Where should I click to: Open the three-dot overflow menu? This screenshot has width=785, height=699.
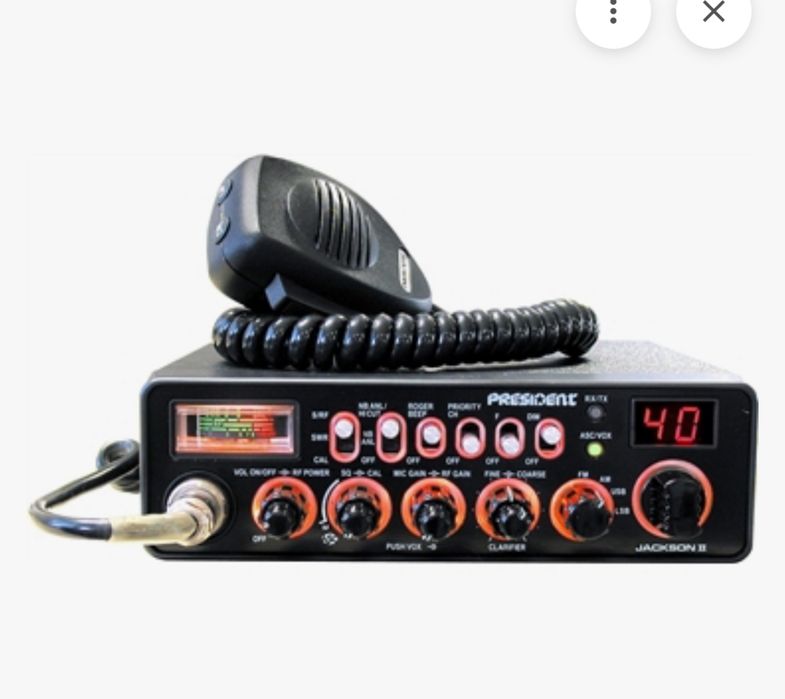click(613, 12)
